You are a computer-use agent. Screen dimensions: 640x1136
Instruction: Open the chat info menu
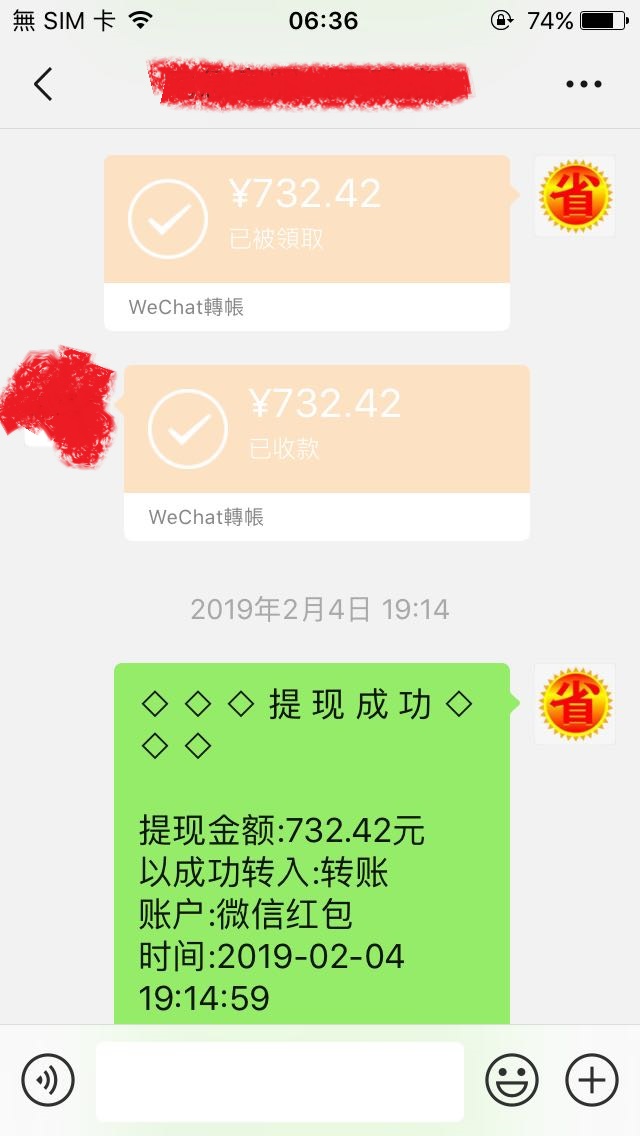point(584,84)
